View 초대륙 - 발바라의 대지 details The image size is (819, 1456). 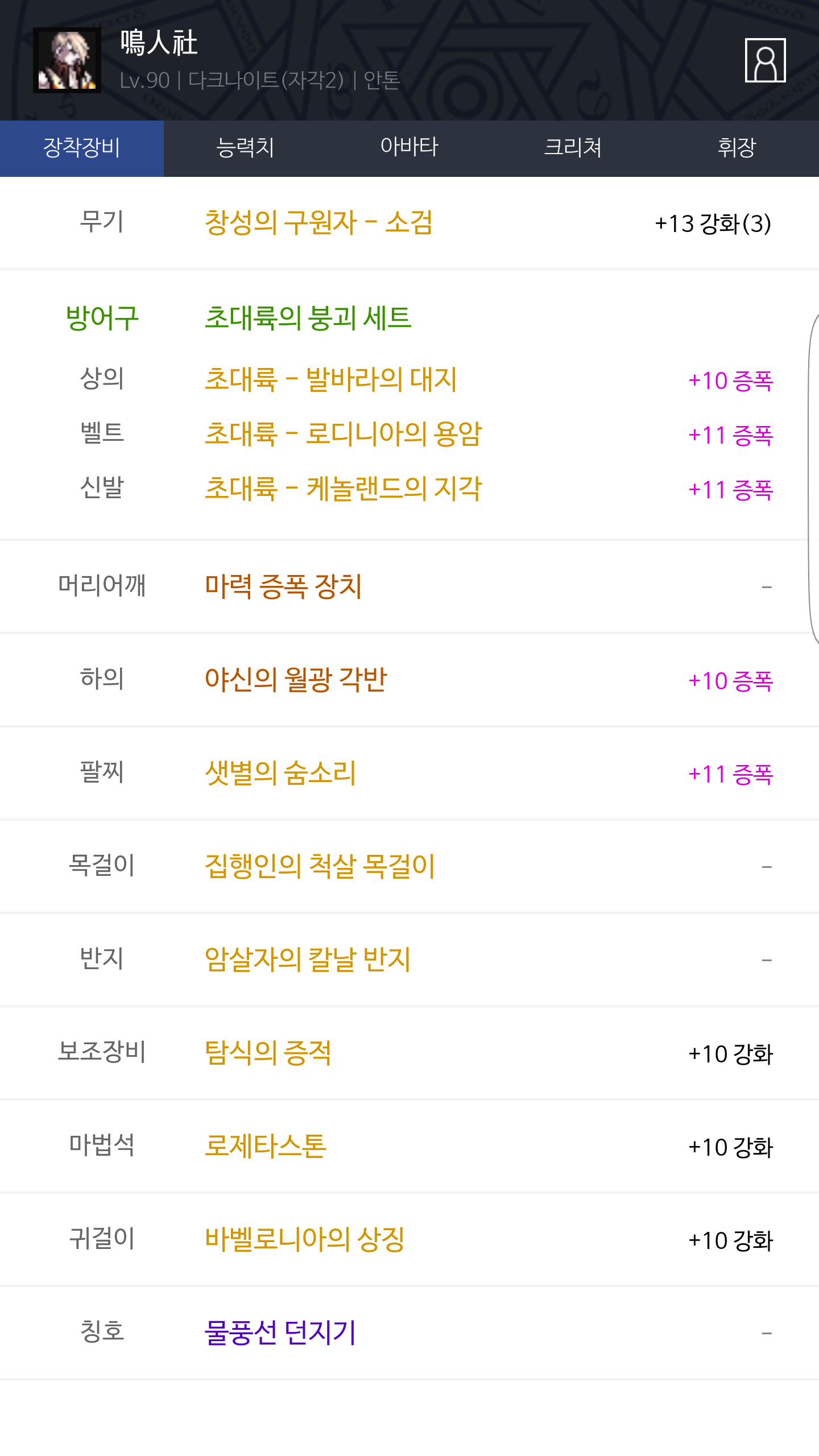[x=330, y=379]
